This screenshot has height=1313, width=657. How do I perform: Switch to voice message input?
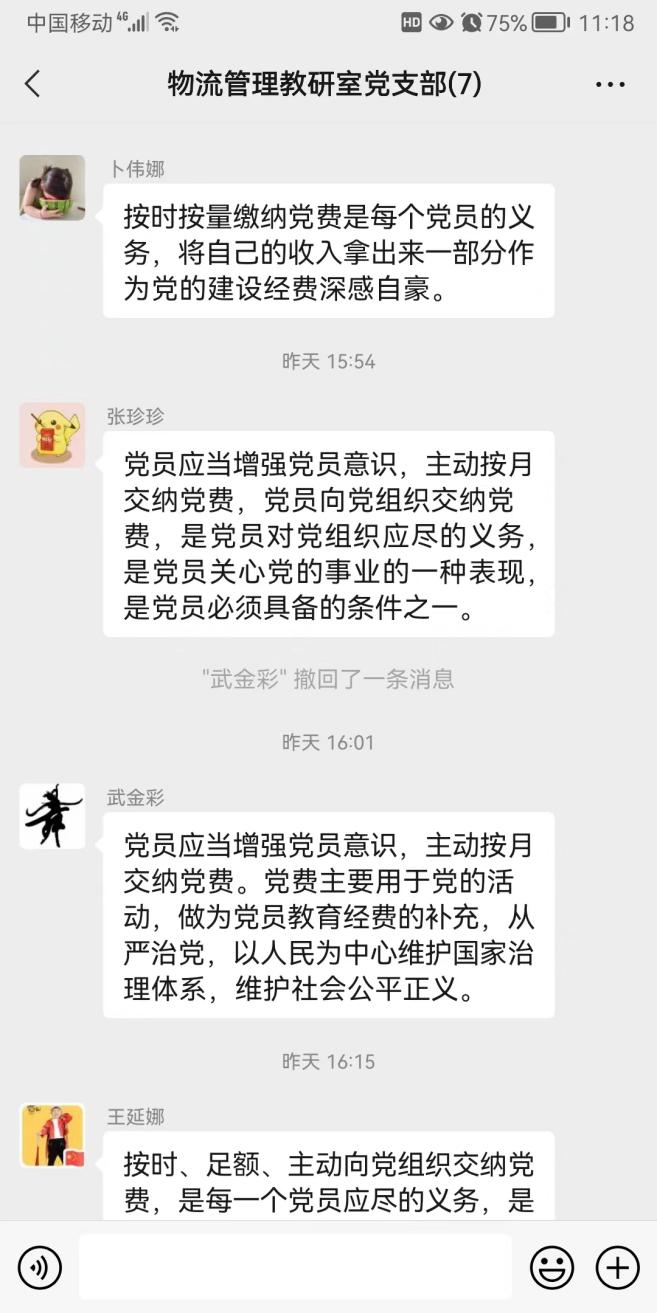pyautogui.click(x=40, y=1267)
